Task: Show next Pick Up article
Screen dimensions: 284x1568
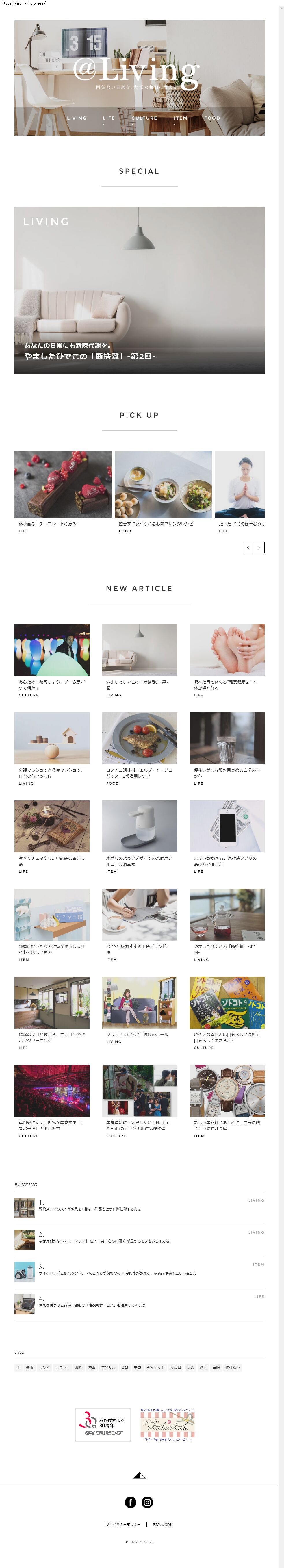Action: [259, 547]
